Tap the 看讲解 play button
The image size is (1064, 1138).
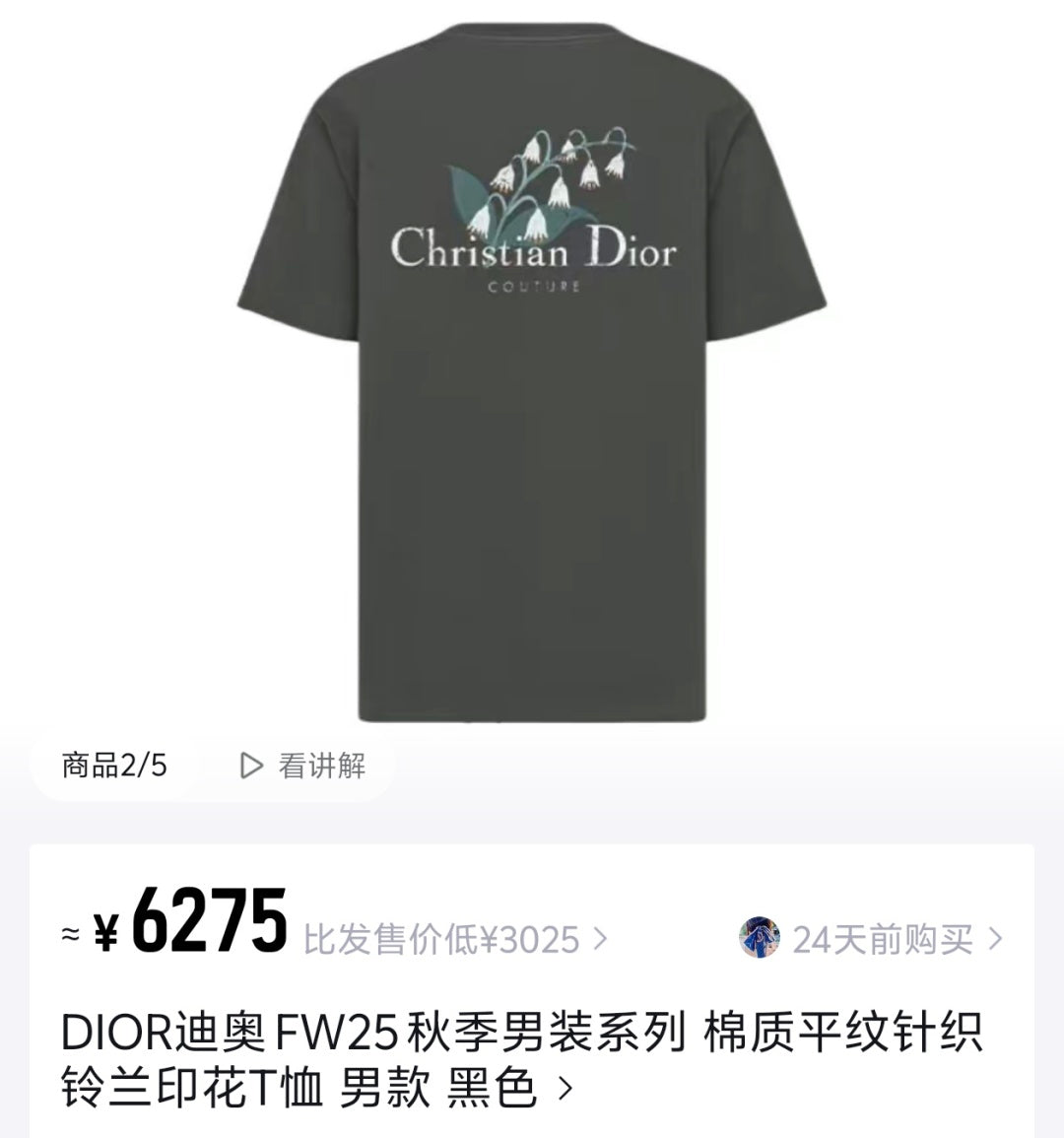(x=302, y=766)
